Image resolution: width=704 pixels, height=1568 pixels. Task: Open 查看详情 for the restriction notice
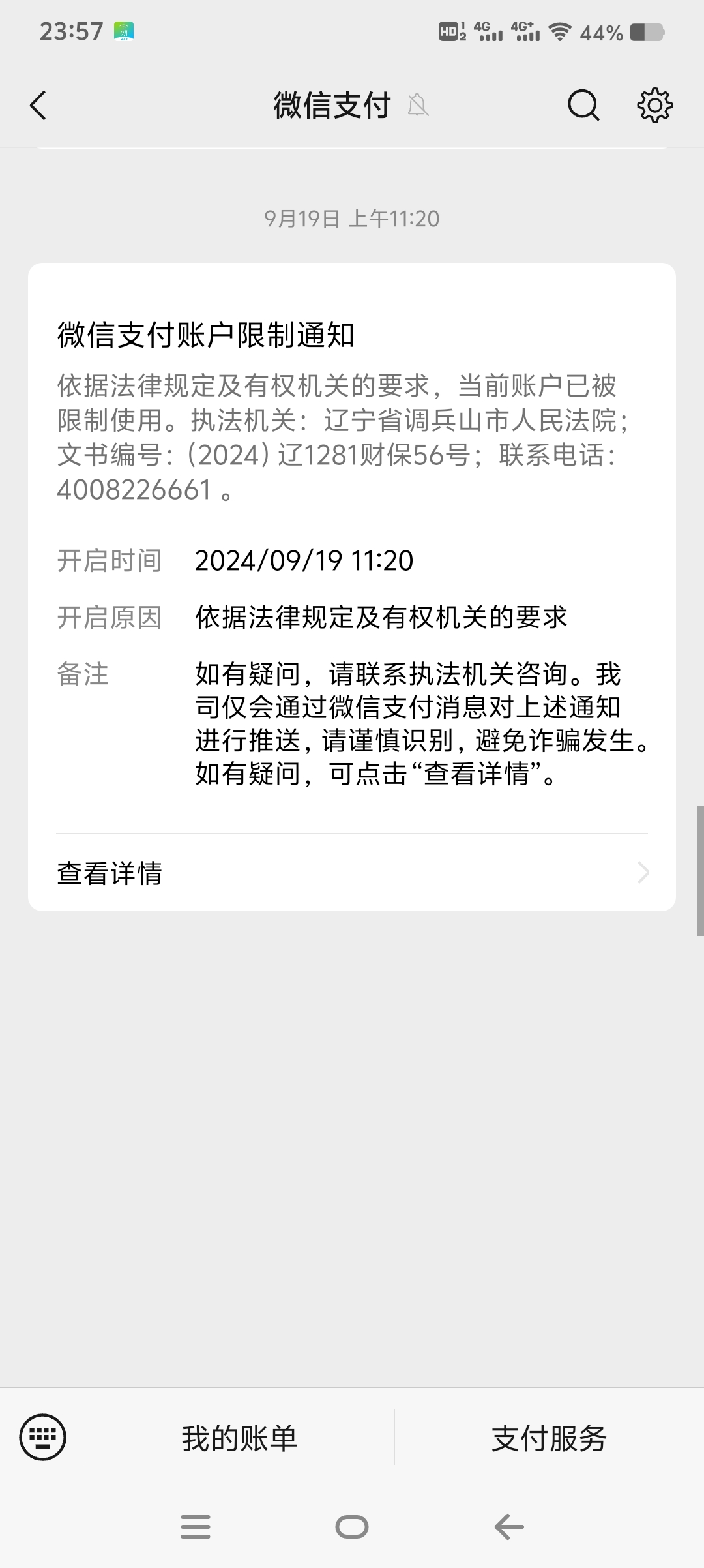point(352,873)
